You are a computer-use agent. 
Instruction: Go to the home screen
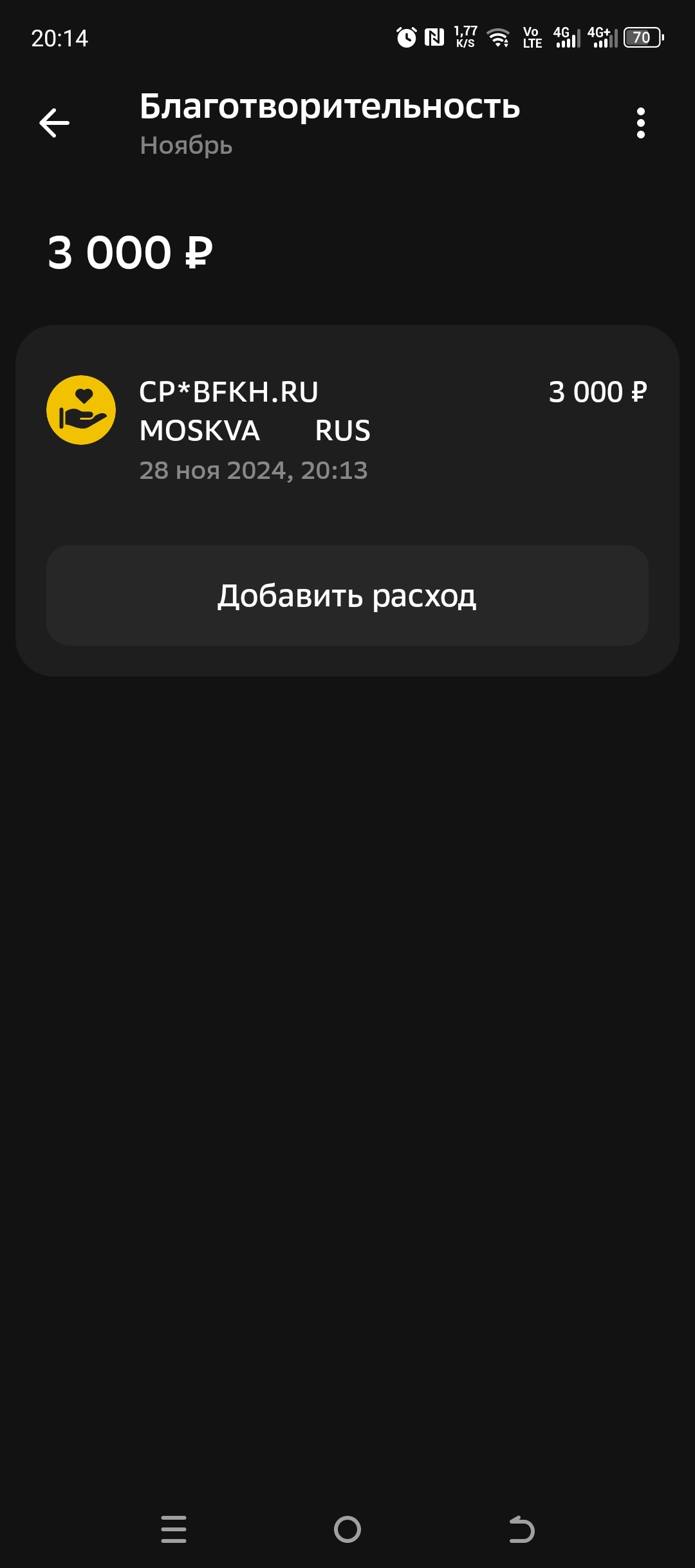tap(347, 1529)
